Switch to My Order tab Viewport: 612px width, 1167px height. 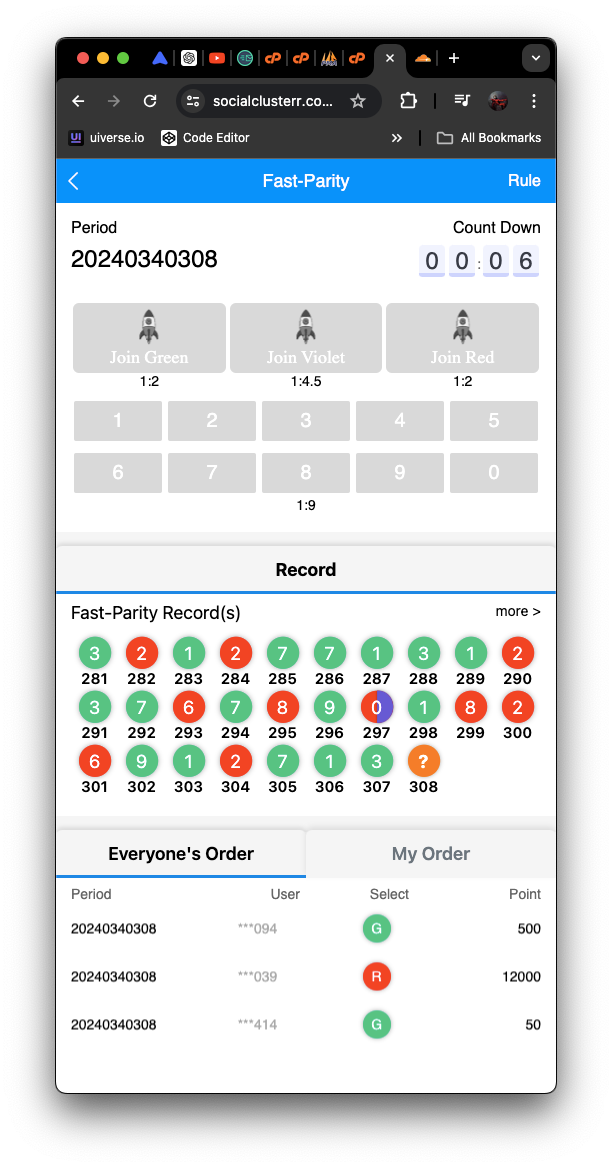pos(431,854)
